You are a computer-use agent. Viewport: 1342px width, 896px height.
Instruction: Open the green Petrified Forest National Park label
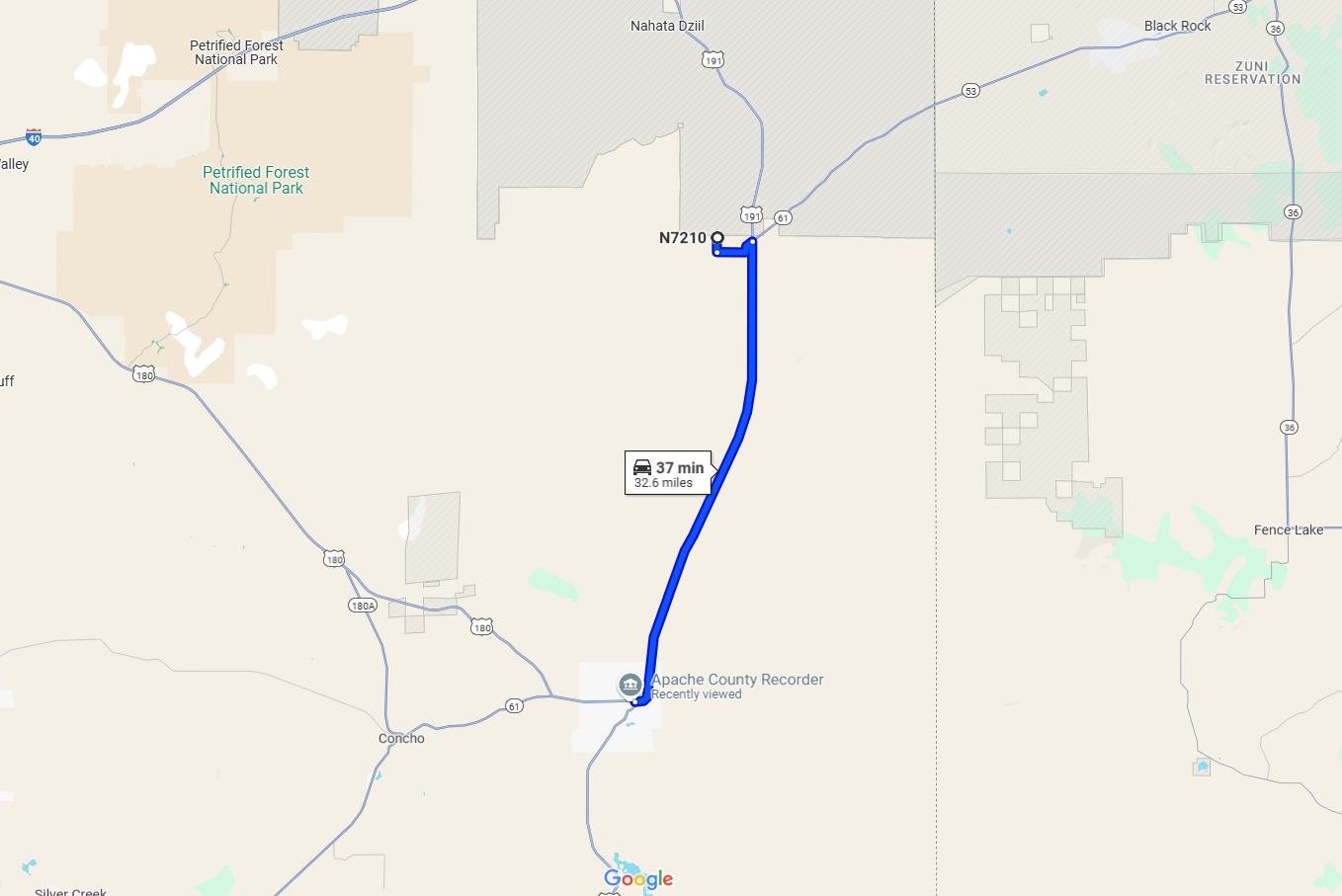tap(256, 180)
